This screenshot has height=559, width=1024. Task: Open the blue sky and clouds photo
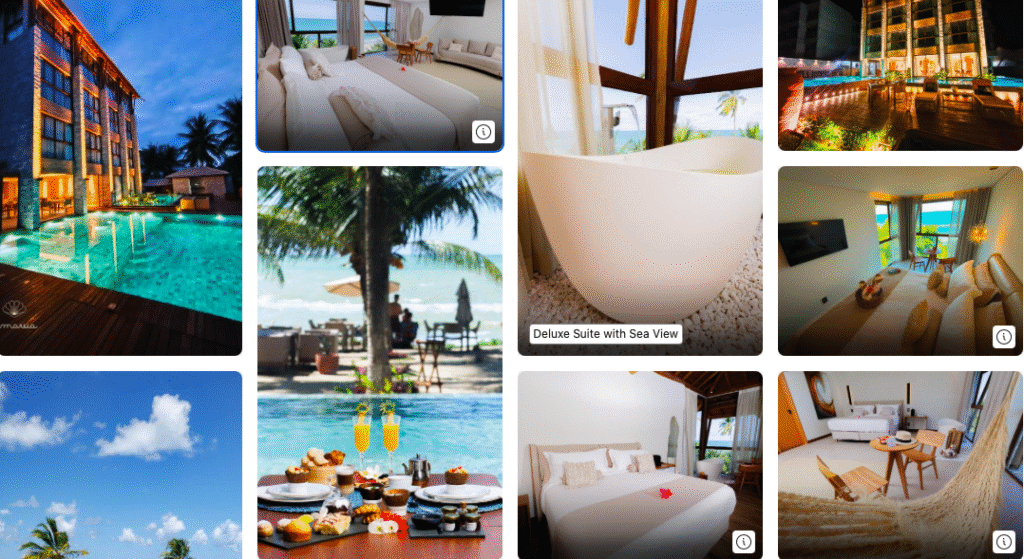coord(120,465)
